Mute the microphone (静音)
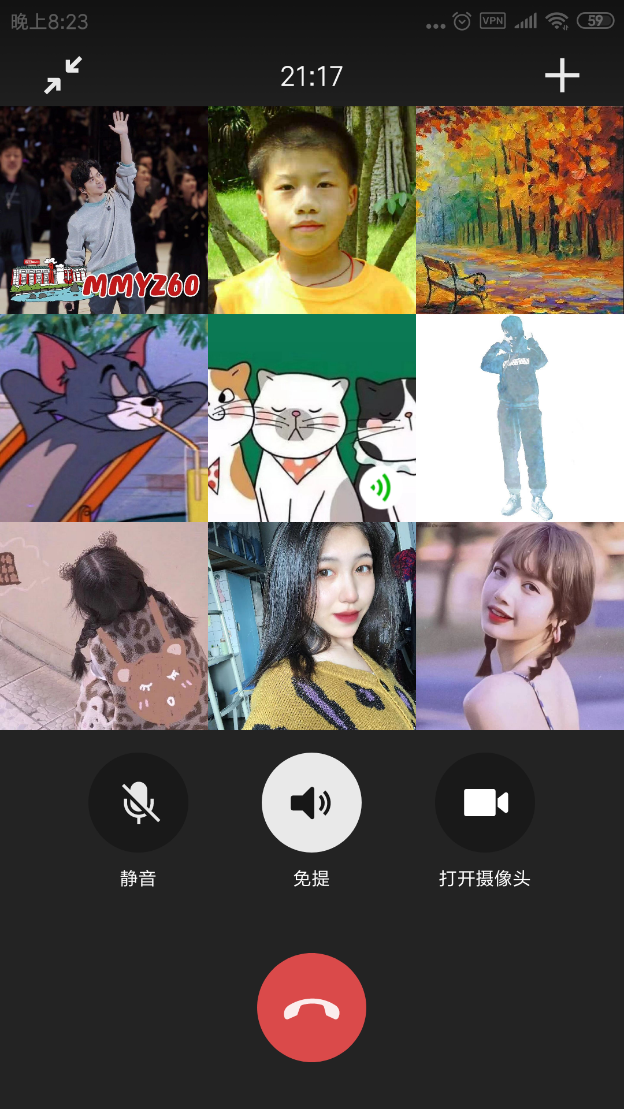 (x=138, y=803)
